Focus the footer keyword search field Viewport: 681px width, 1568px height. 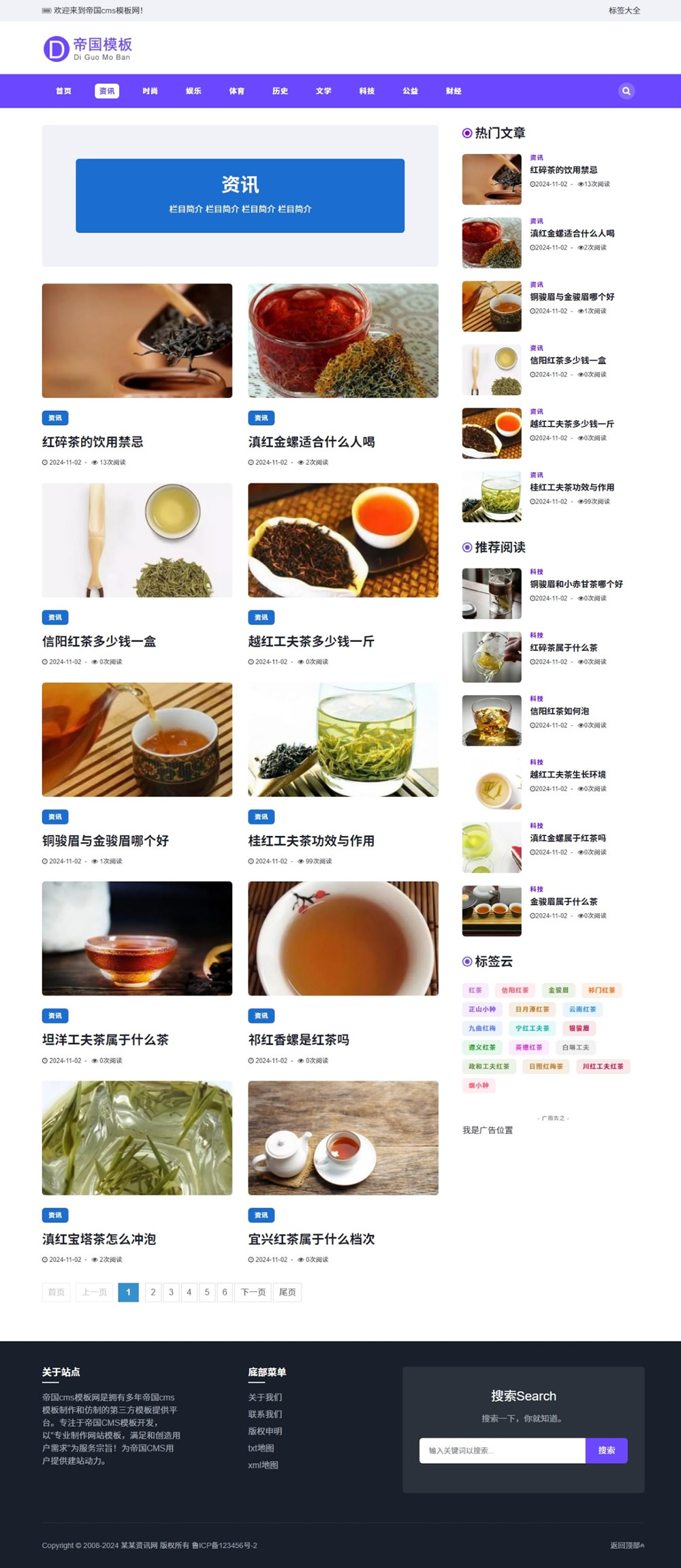click(502, 1450)
